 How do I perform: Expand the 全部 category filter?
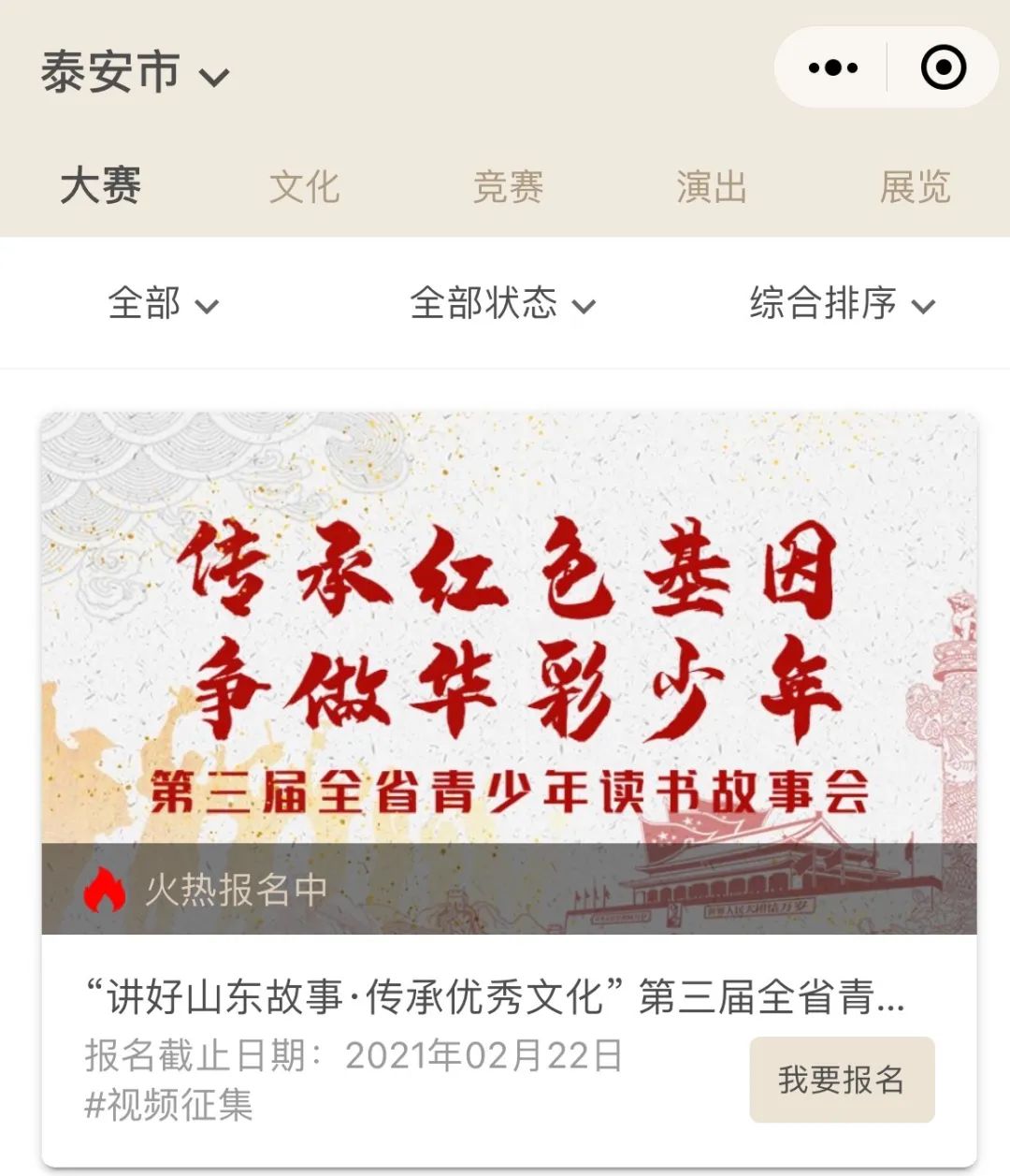(x=163, y=303)
